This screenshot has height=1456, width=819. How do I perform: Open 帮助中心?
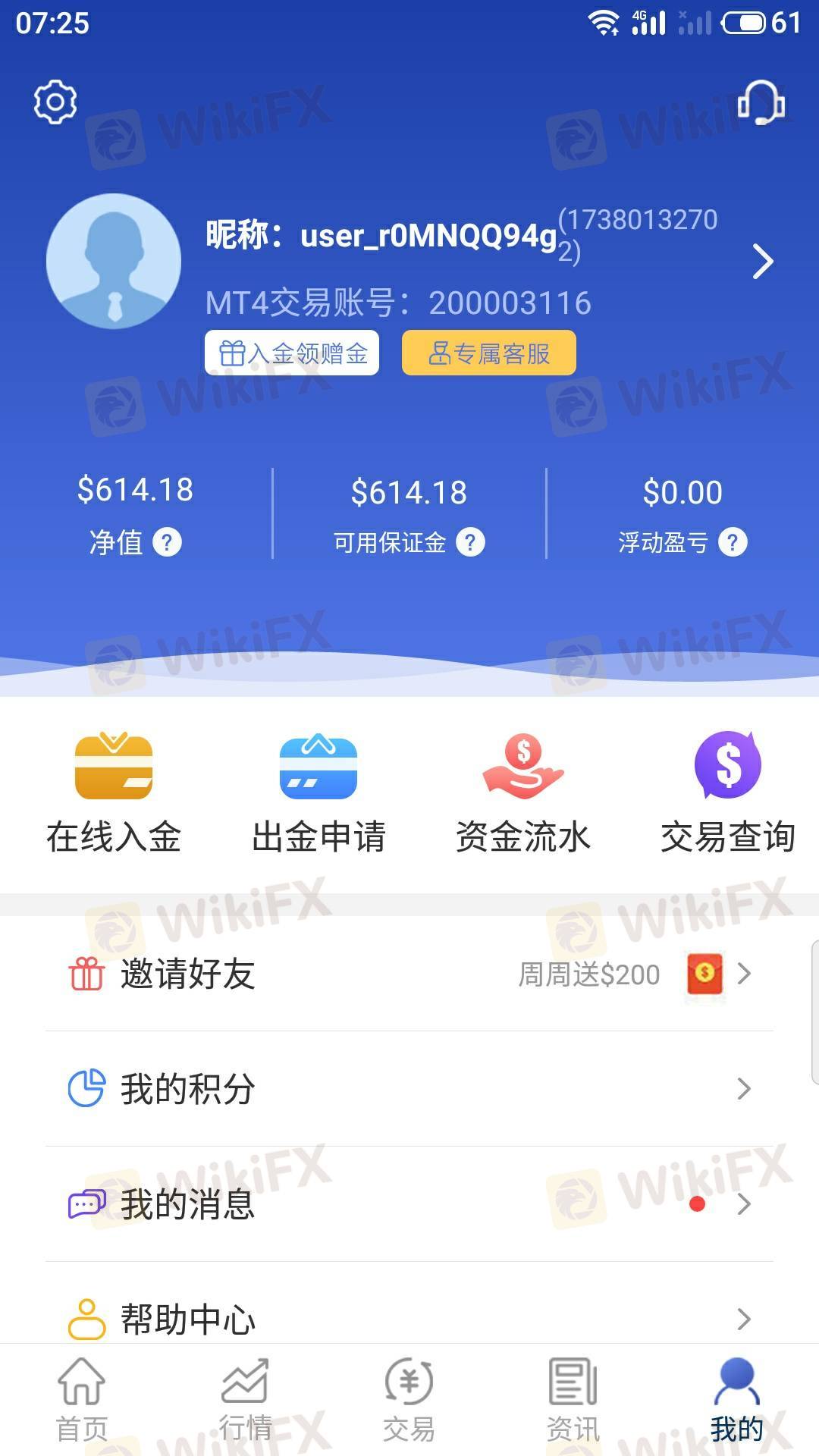point(409,1312)
